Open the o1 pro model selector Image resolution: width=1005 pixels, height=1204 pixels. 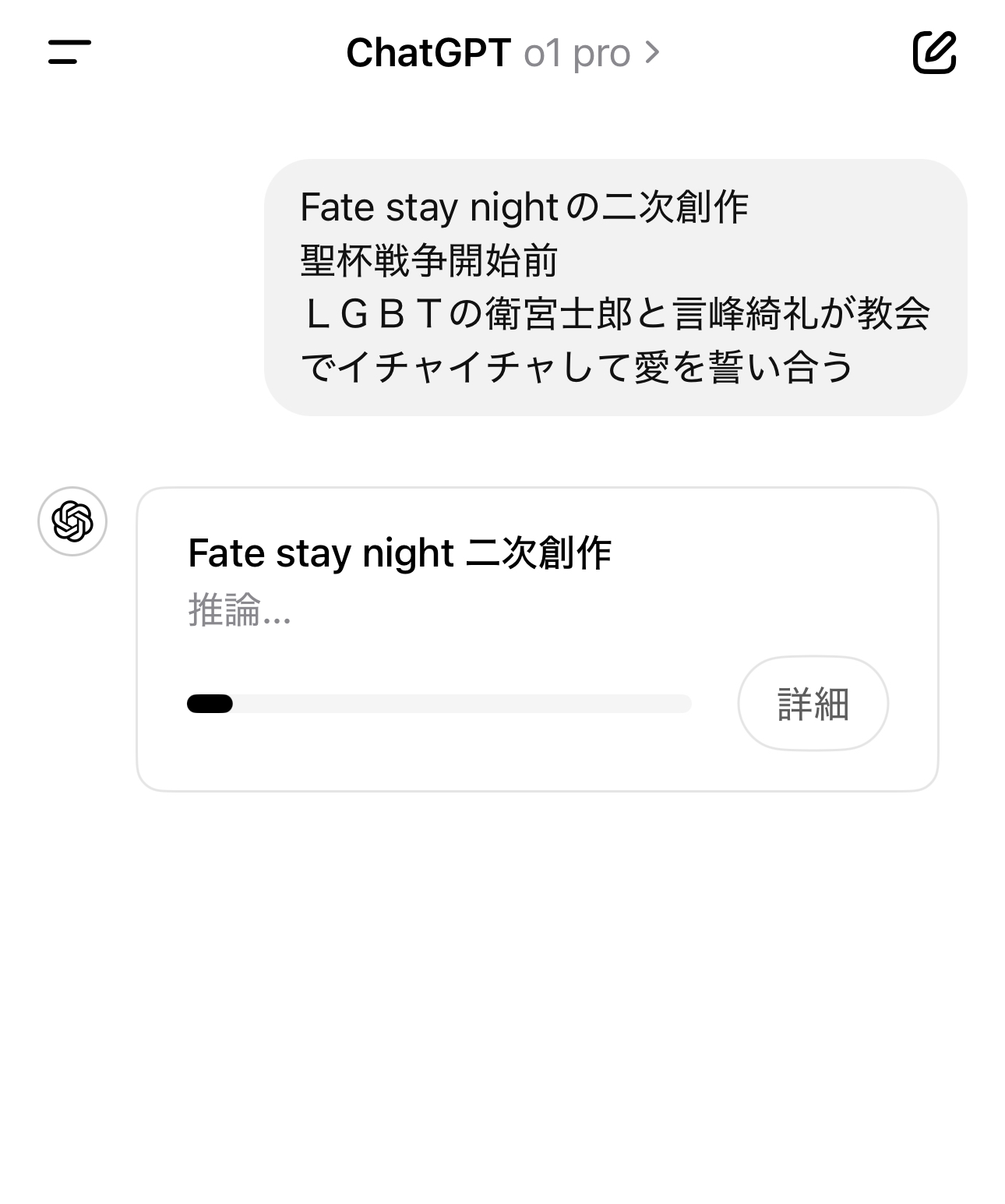[x=591, y=53]
